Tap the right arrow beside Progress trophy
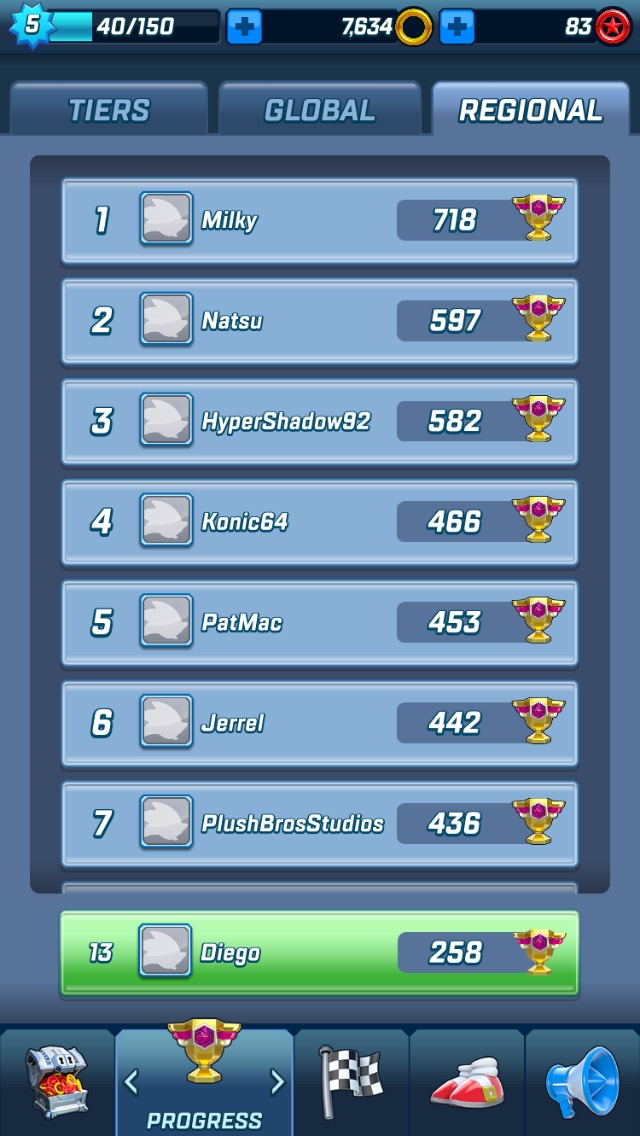 277,1082
